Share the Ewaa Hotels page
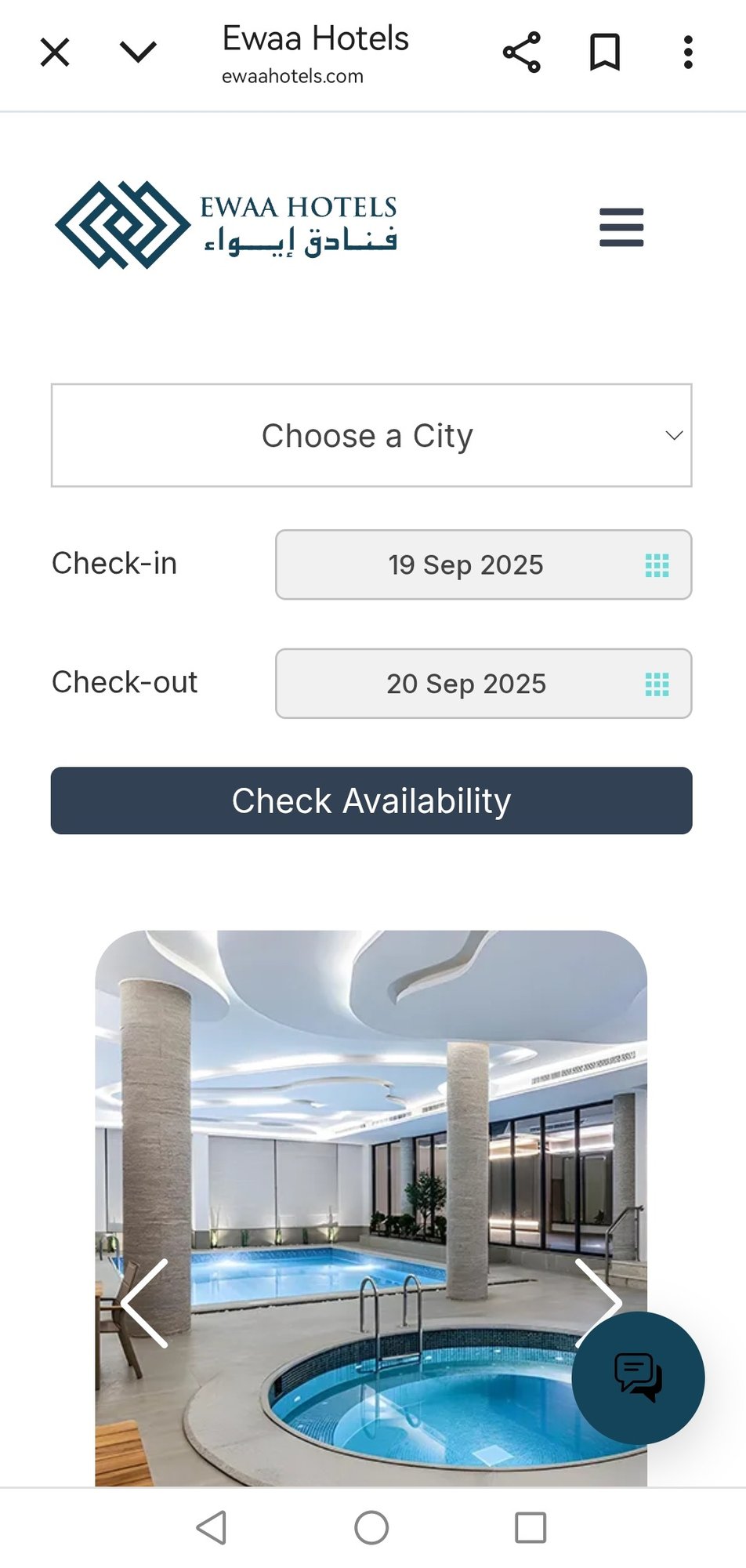Viewport: 746px width, 1568px height. [x=522, y=53]
